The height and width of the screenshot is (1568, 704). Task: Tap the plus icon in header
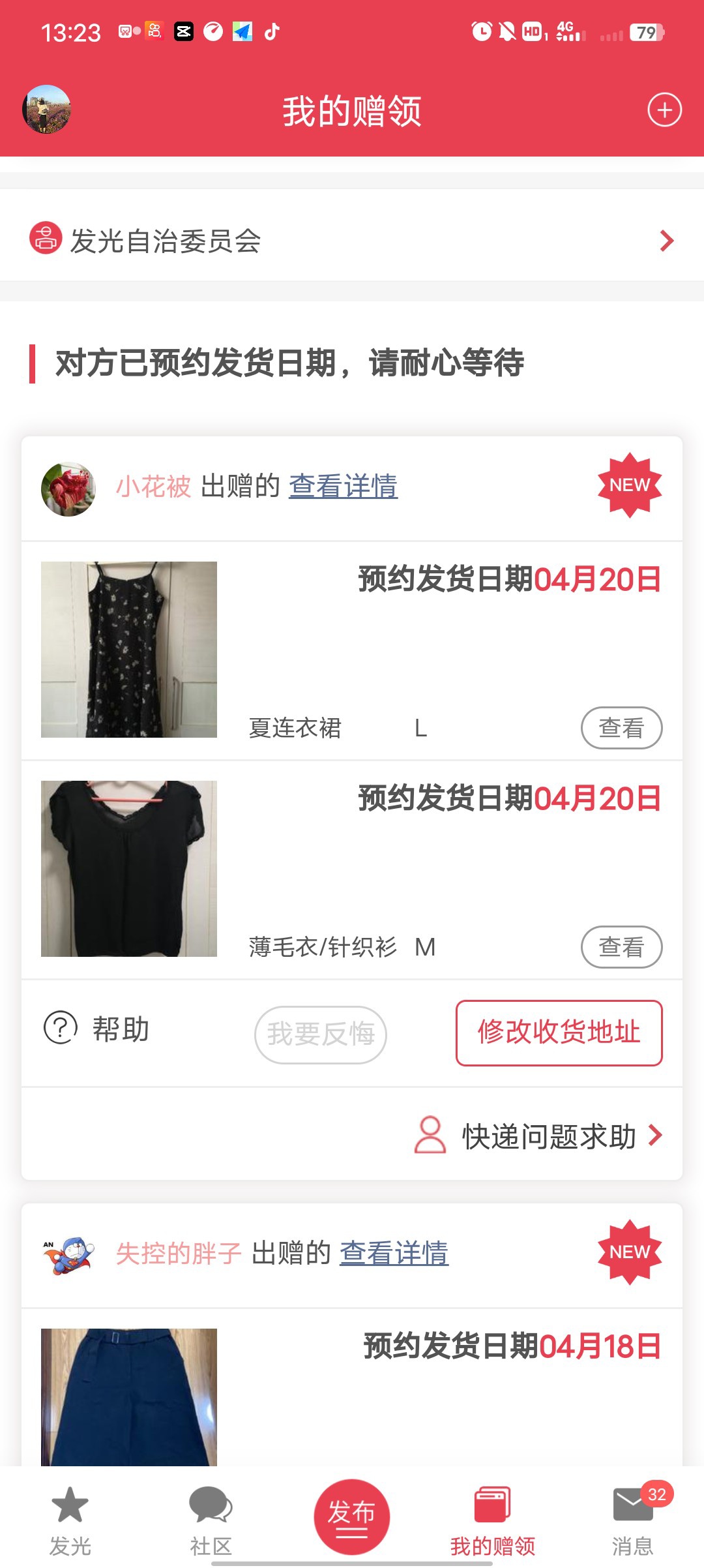[664, 110]
